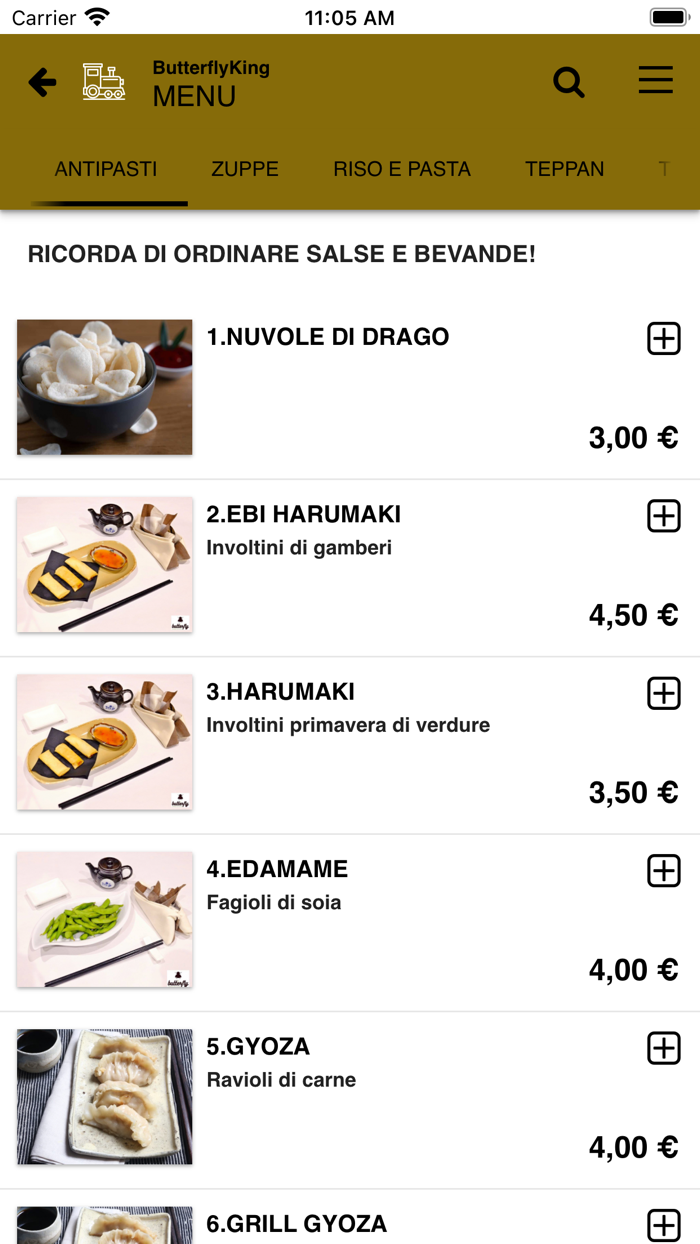Add Ebi Harumaki with the plus icon
This screenshot has width=700, height=1244.
pos(664,516)
